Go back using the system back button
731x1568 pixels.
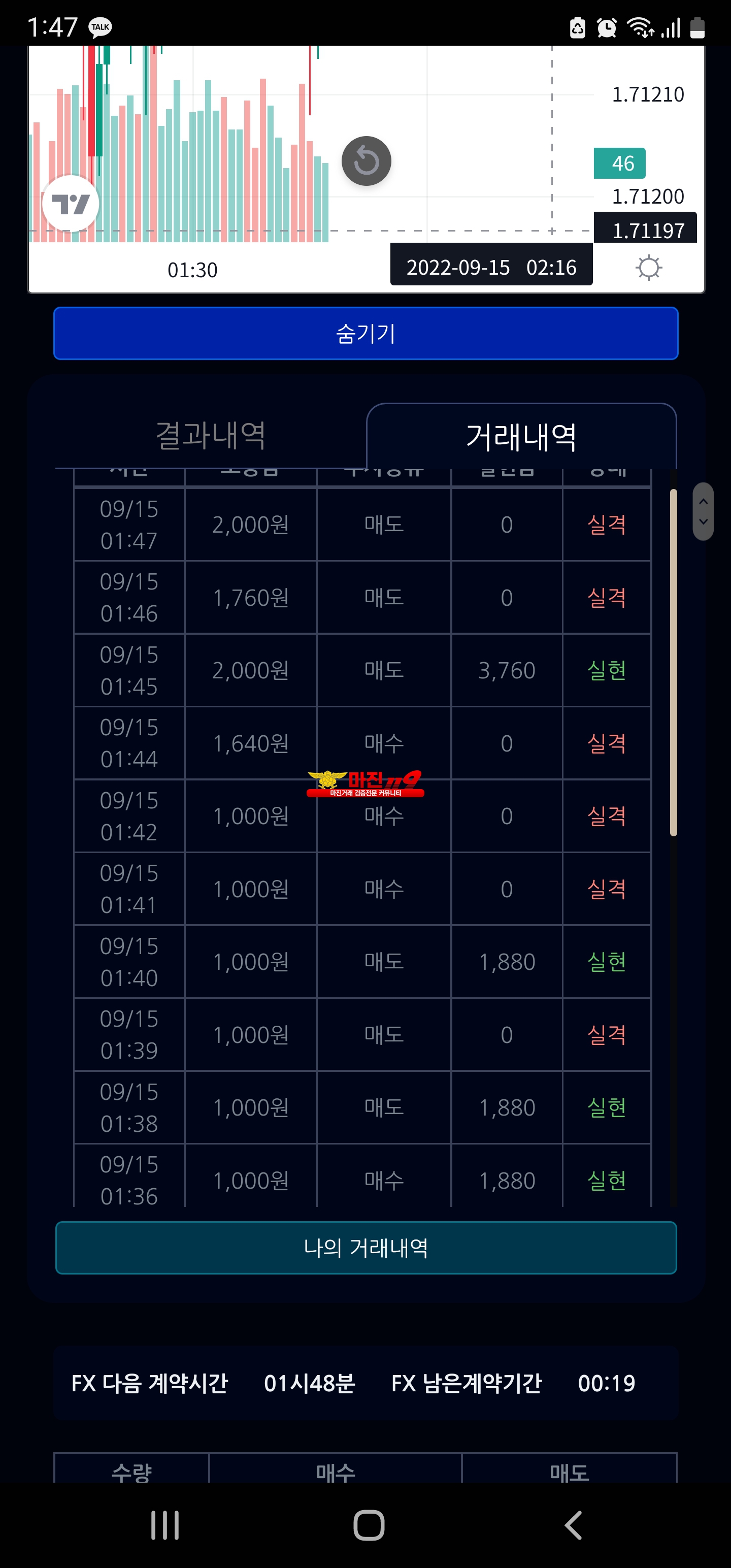coord(573,1525)
